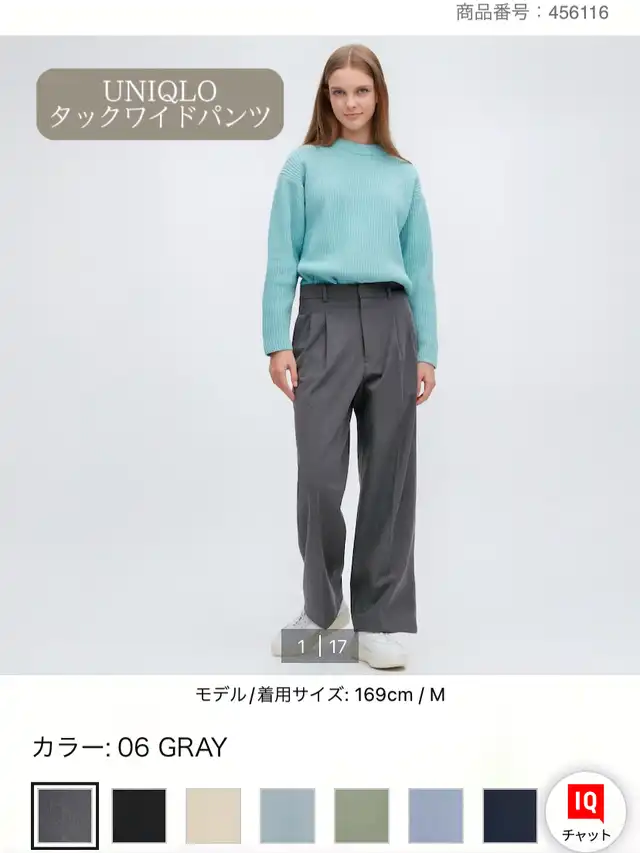640x853 pixels.
Task: Open the IQ chat assistant
Action: click(586, 812)
